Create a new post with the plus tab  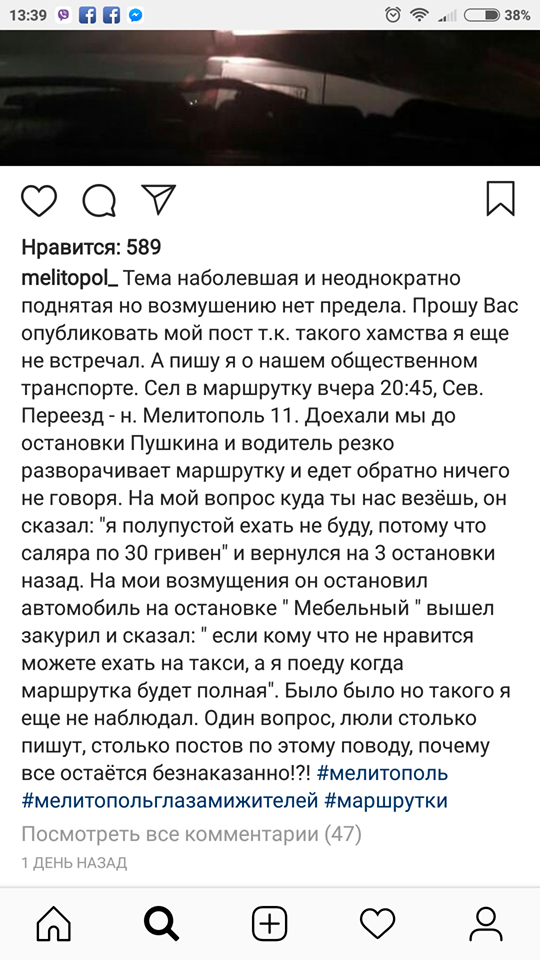point(269,924)
